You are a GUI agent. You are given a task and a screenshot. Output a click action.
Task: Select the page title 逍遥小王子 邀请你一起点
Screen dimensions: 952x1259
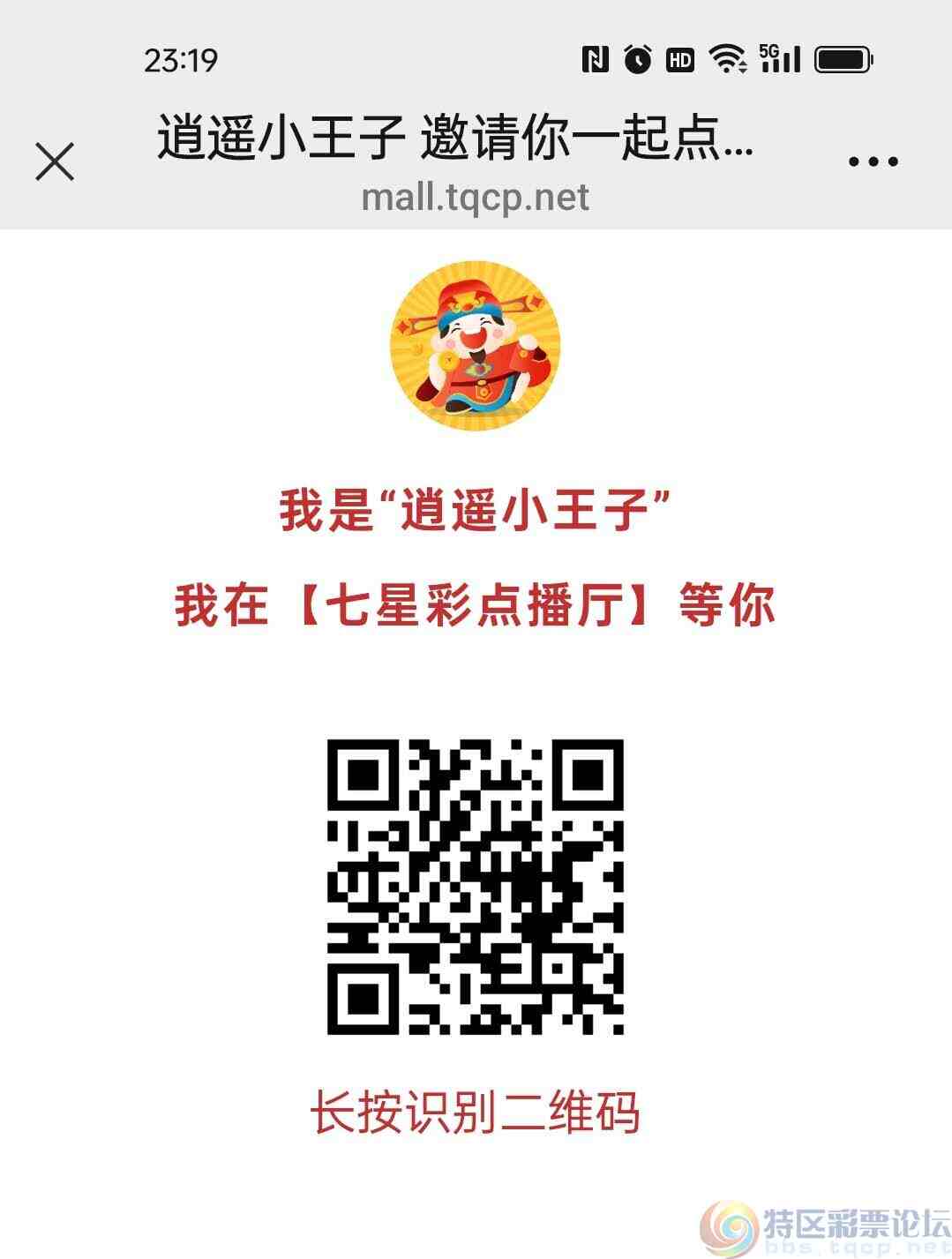(x=454, y=141)
